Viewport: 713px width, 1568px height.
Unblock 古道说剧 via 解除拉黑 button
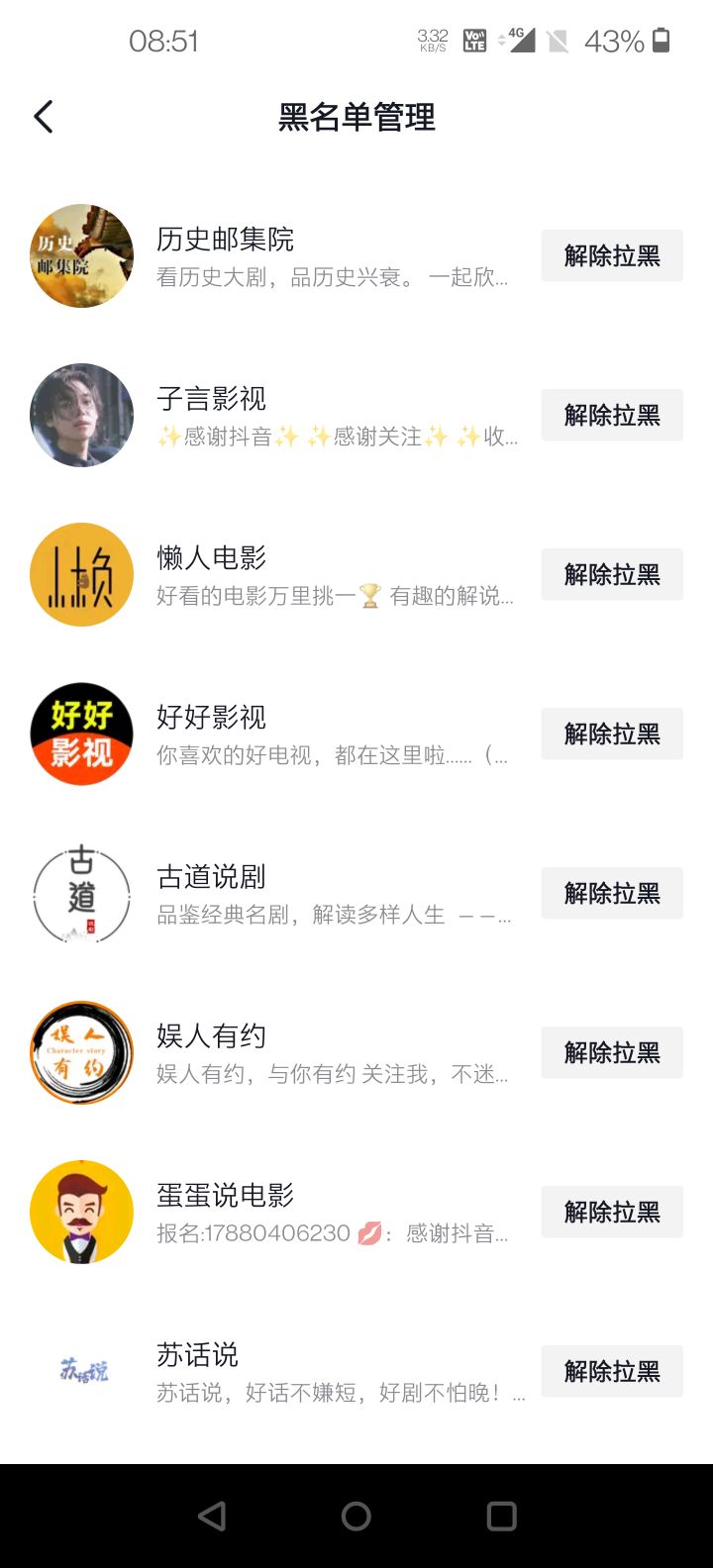pyautogui.click(x=611, y=893)
